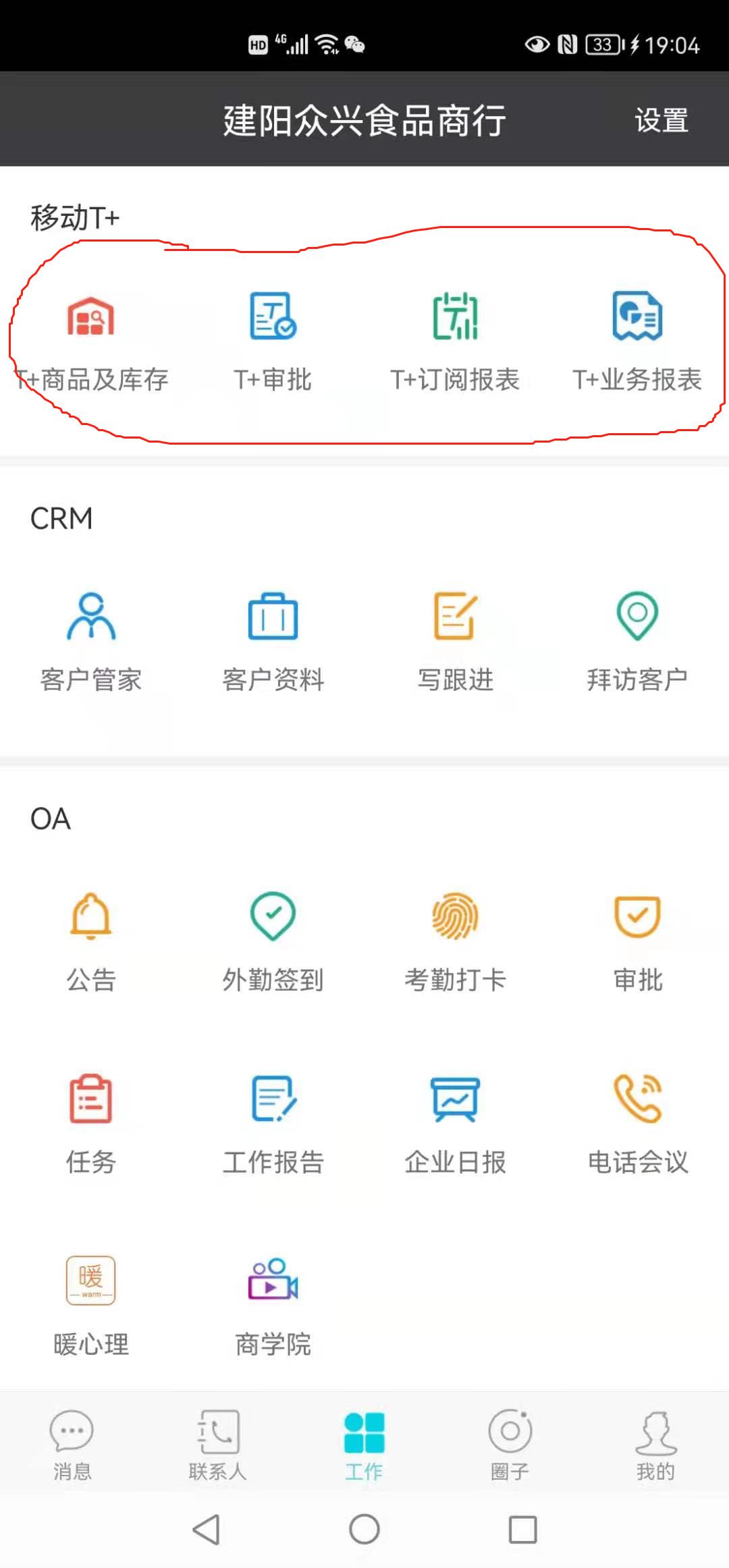Open the OA 审批 item
This screenshot has width=729, height=1568.
[637, 943]
